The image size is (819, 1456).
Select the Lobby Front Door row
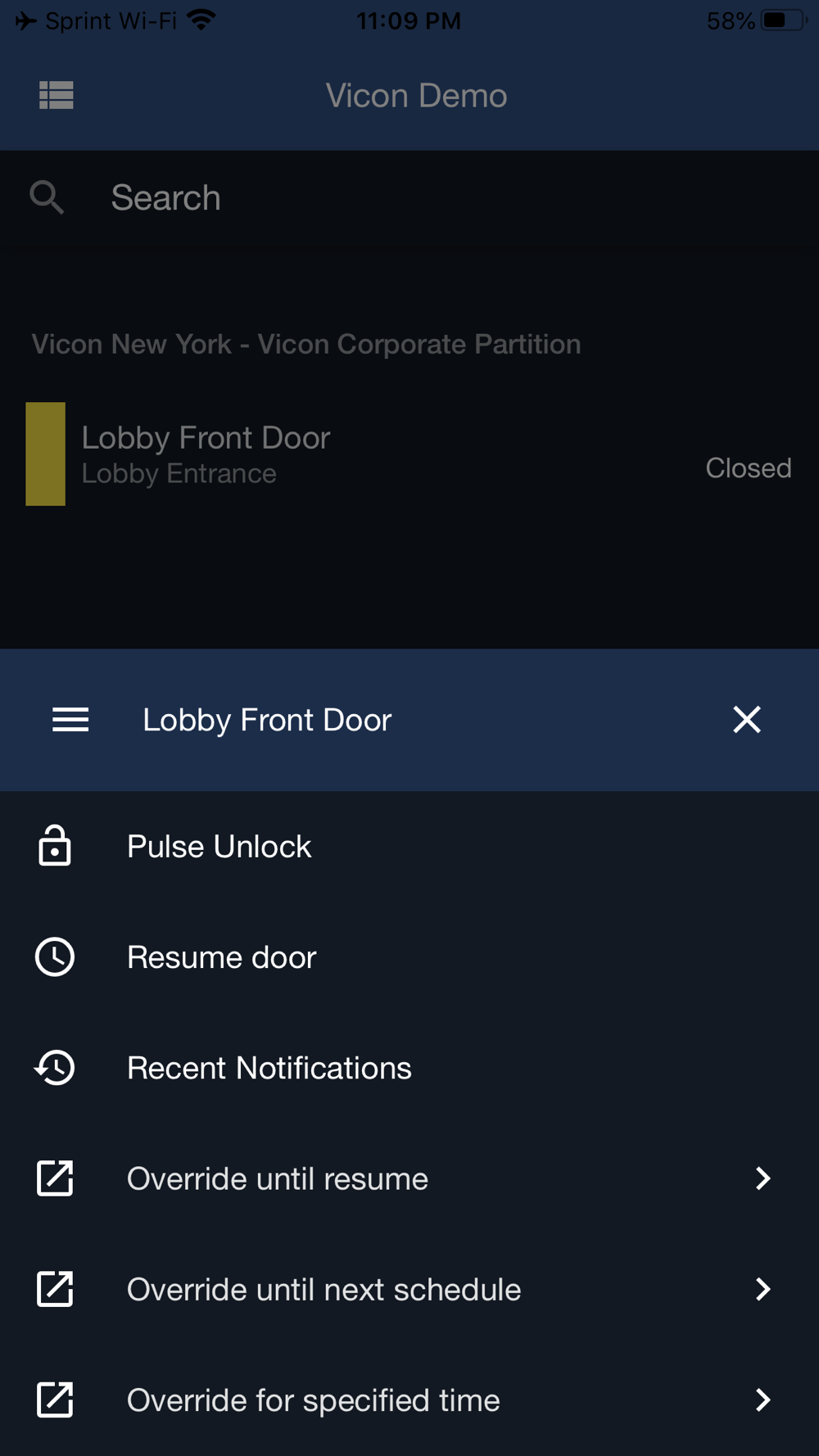[409, 454]
